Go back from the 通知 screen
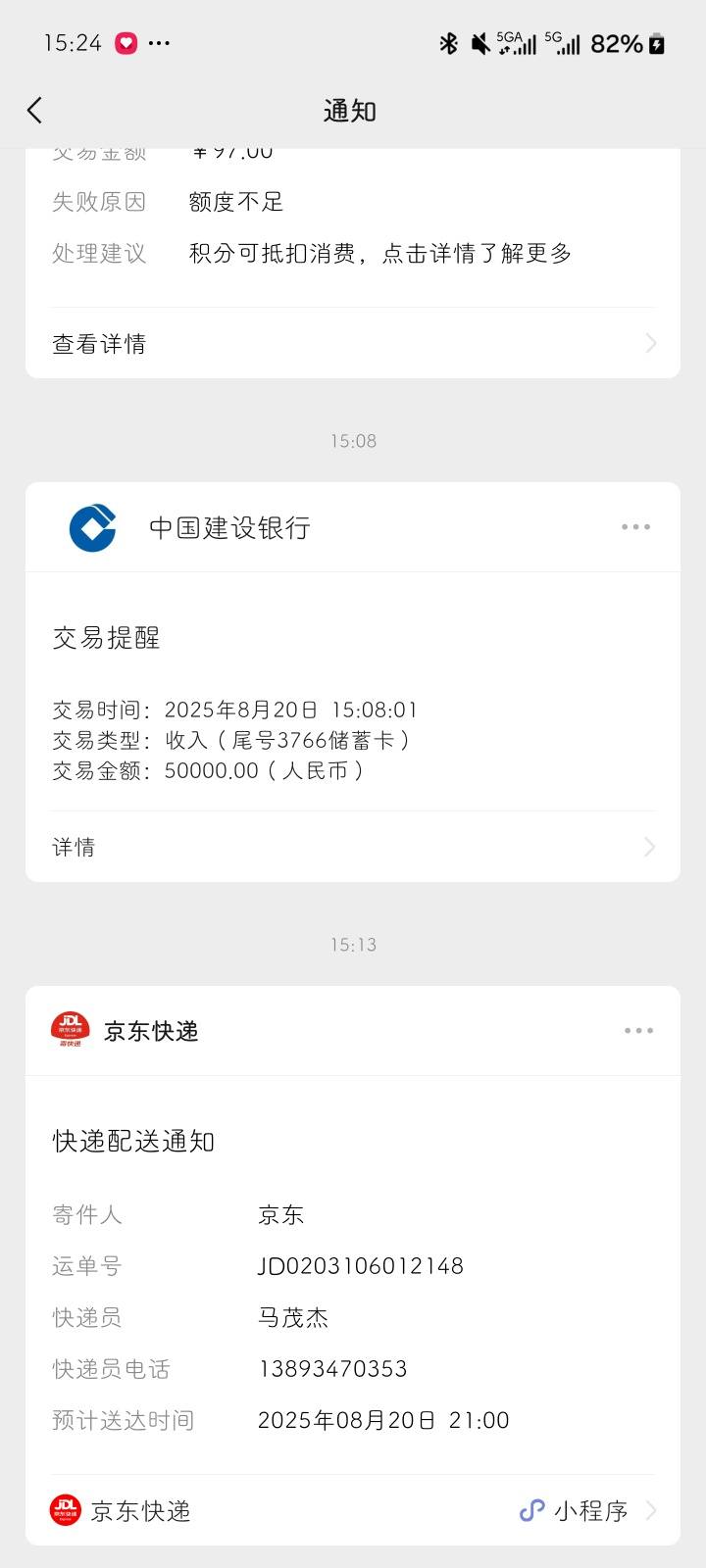706x1568 pixels. [x=35, y=110]
